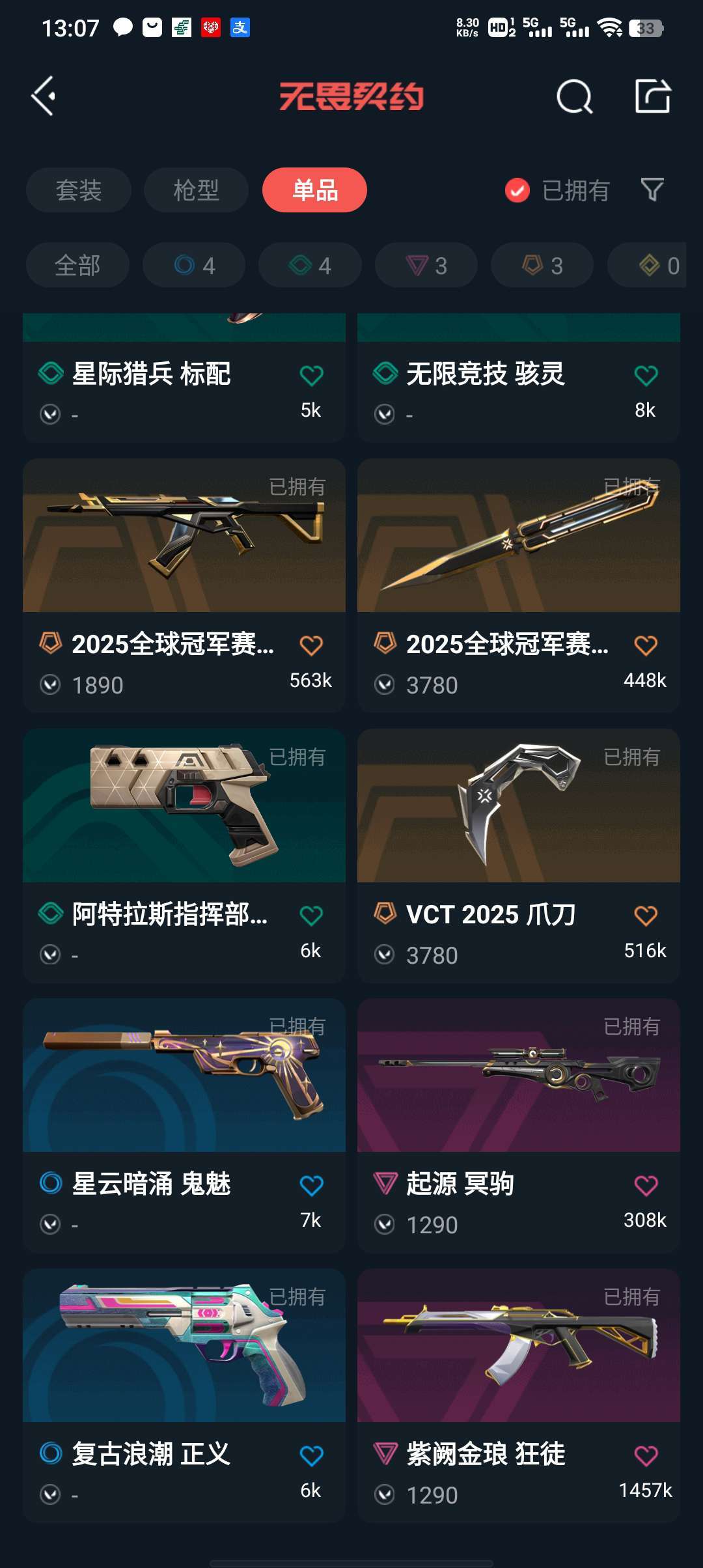703x1568 pixels.
Task: Open the VCT 2025 爪刀 card
Action: coord(519,856)
